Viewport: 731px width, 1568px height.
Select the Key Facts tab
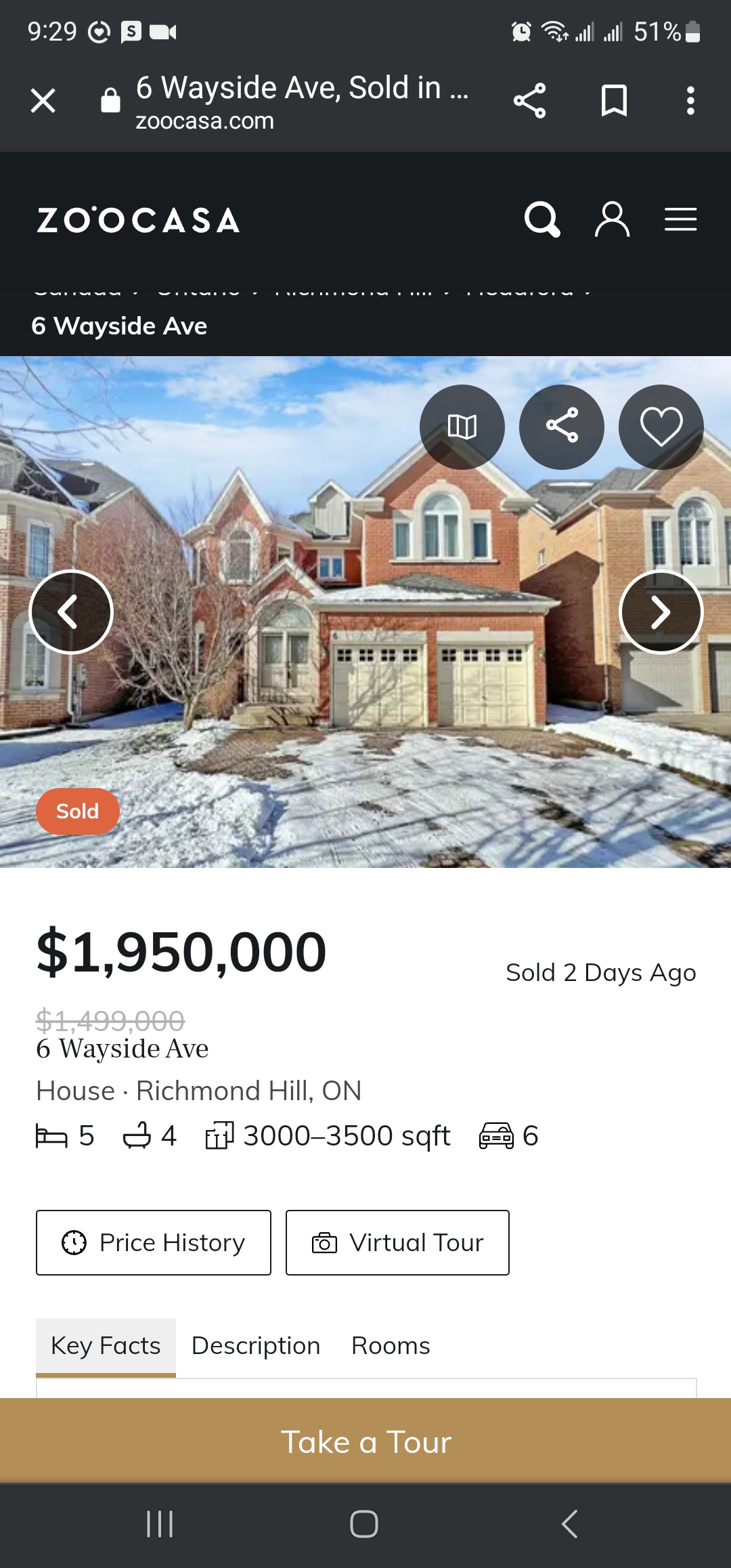click(106, 1346)
